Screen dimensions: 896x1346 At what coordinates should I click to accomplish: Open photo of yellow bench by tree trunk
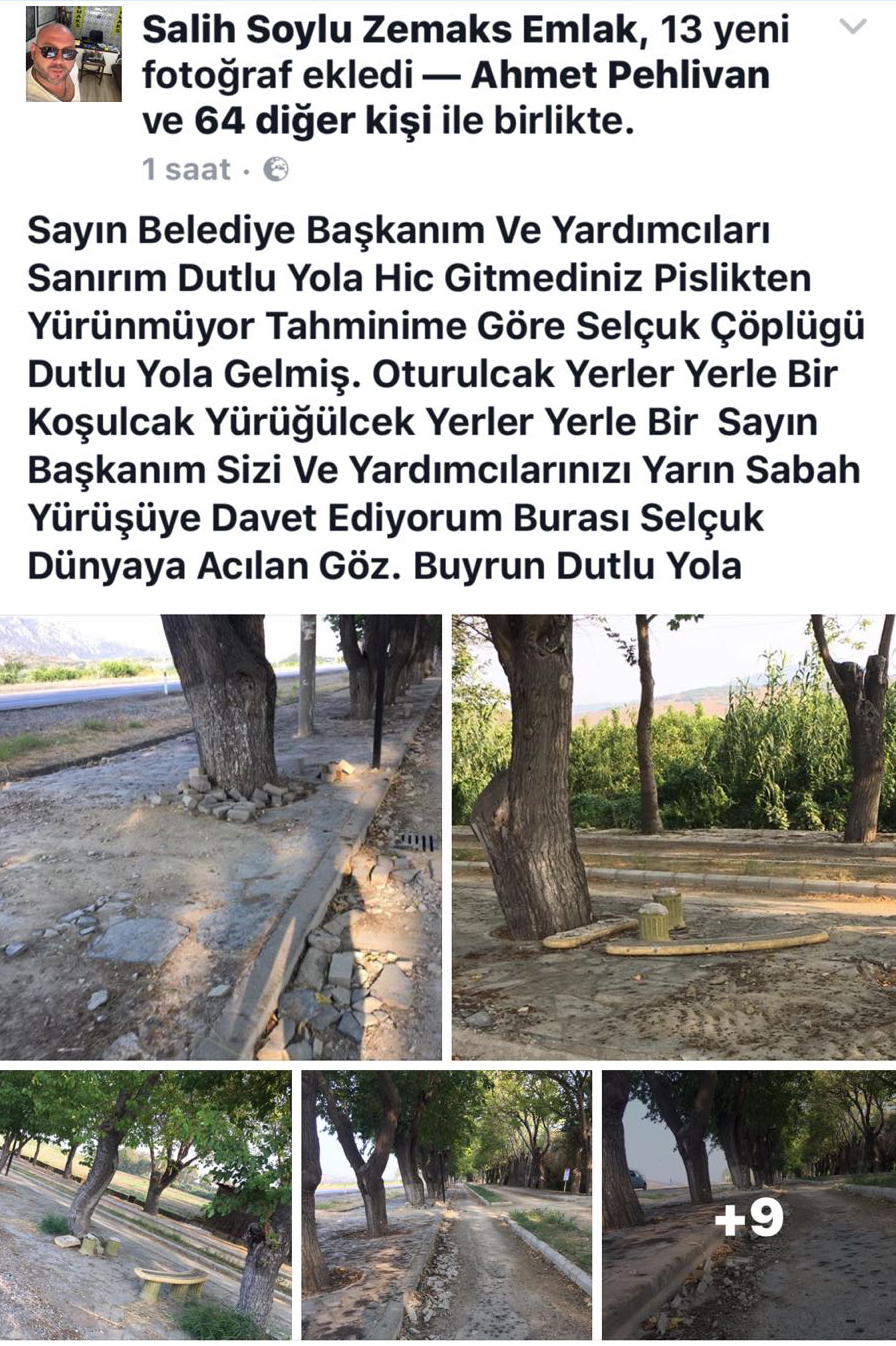[x=673, y=837]
